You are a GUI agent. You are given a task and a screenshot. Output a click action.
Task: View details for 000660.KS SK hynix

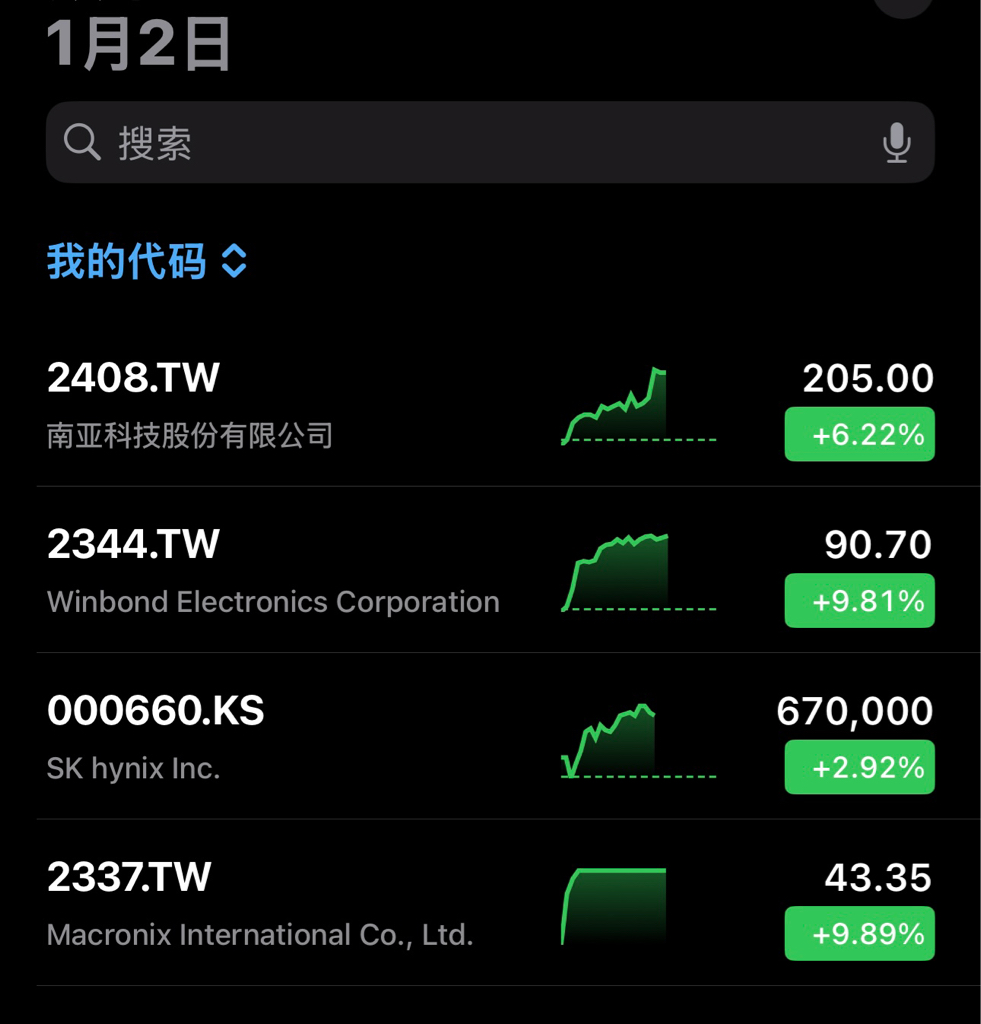pos(300,738)
